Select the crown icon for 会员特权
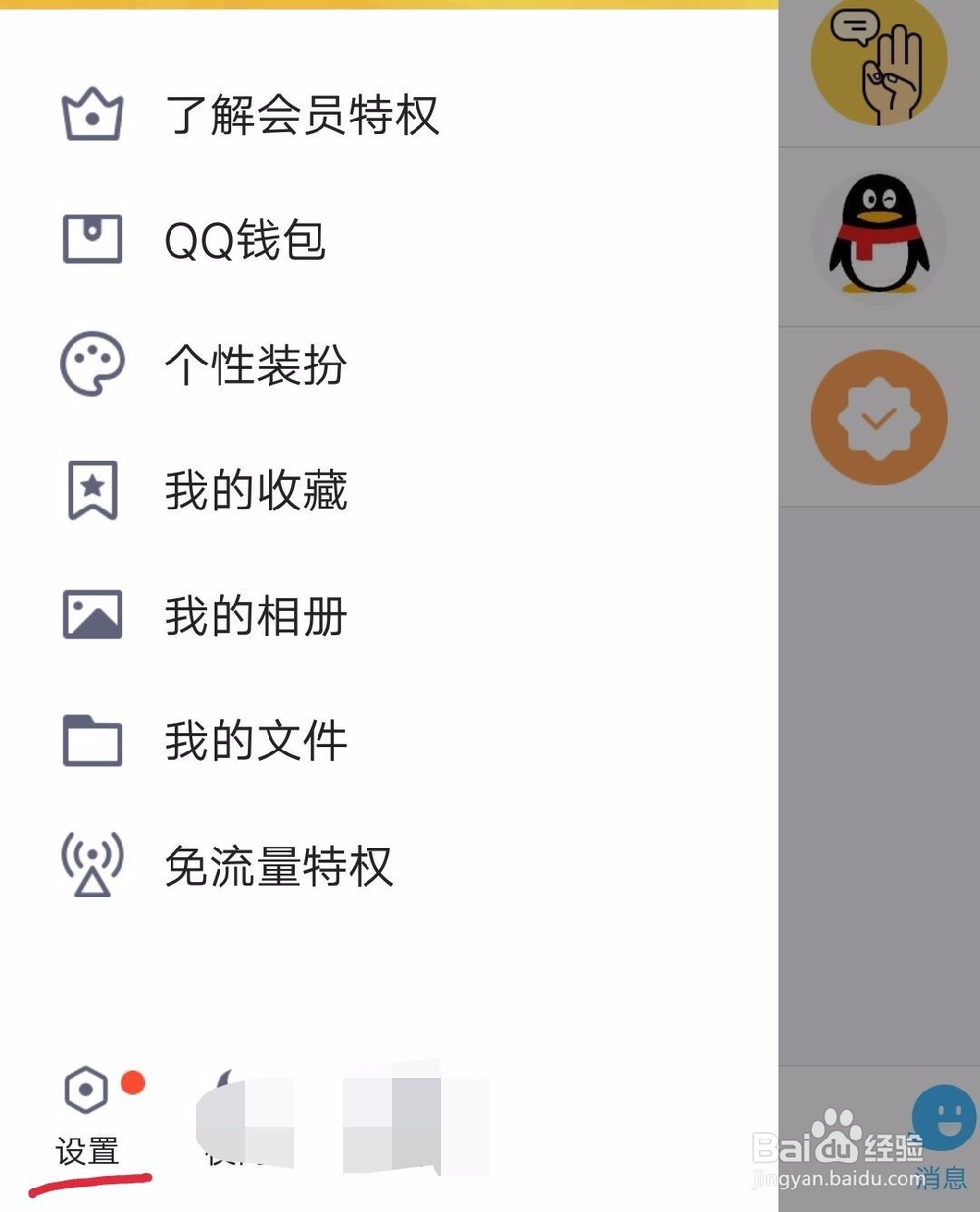Viewport: 980px width, 1212px height. click(x=92, y=115)
